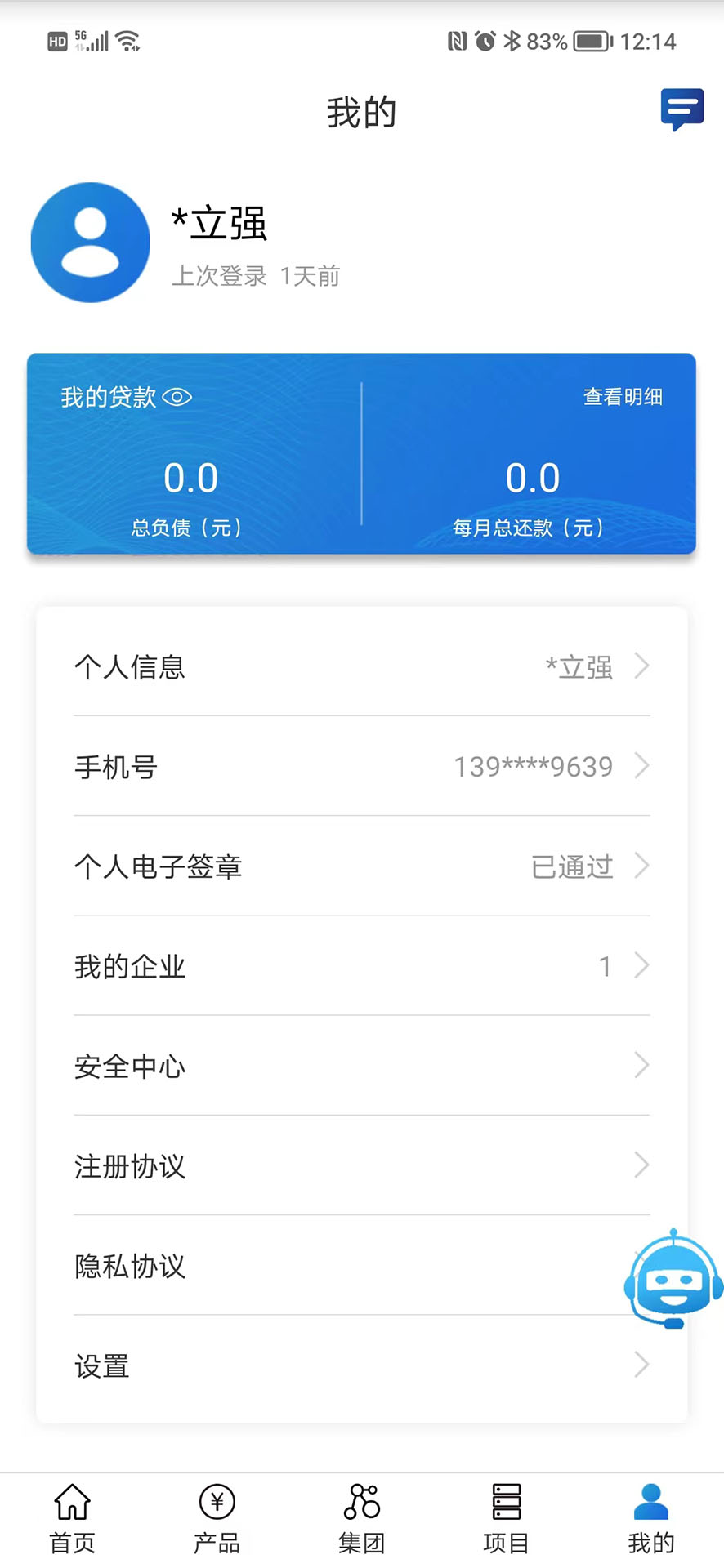Open the 设置 row

pos(361,1365)
